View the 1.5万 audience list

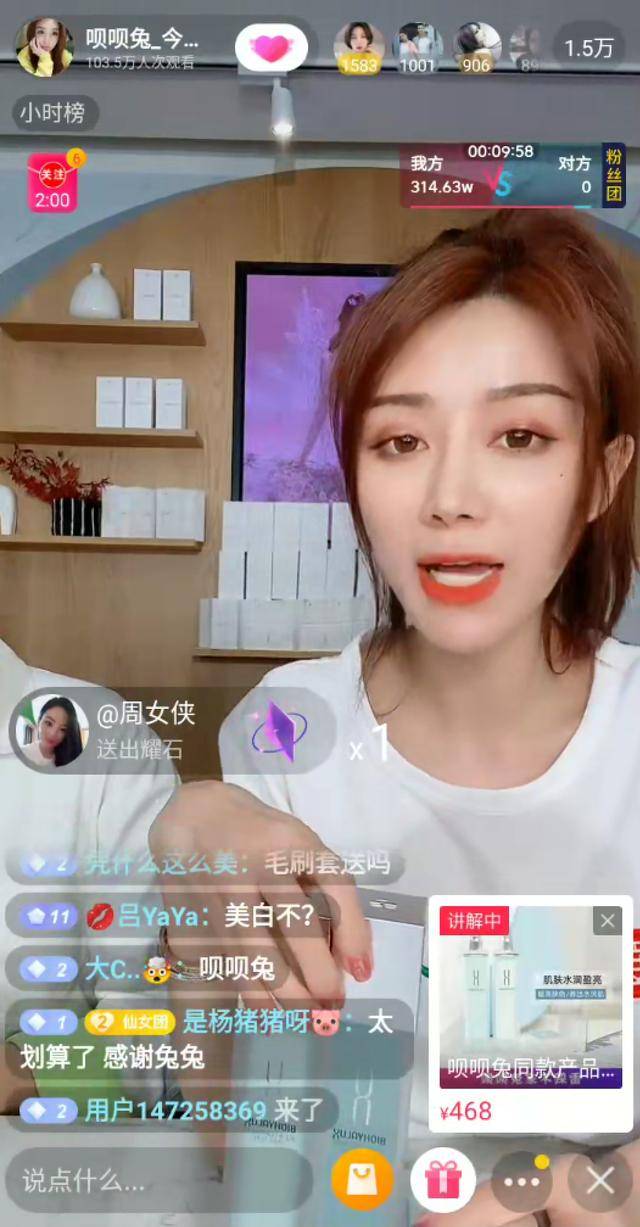click(x=588, y=48)
